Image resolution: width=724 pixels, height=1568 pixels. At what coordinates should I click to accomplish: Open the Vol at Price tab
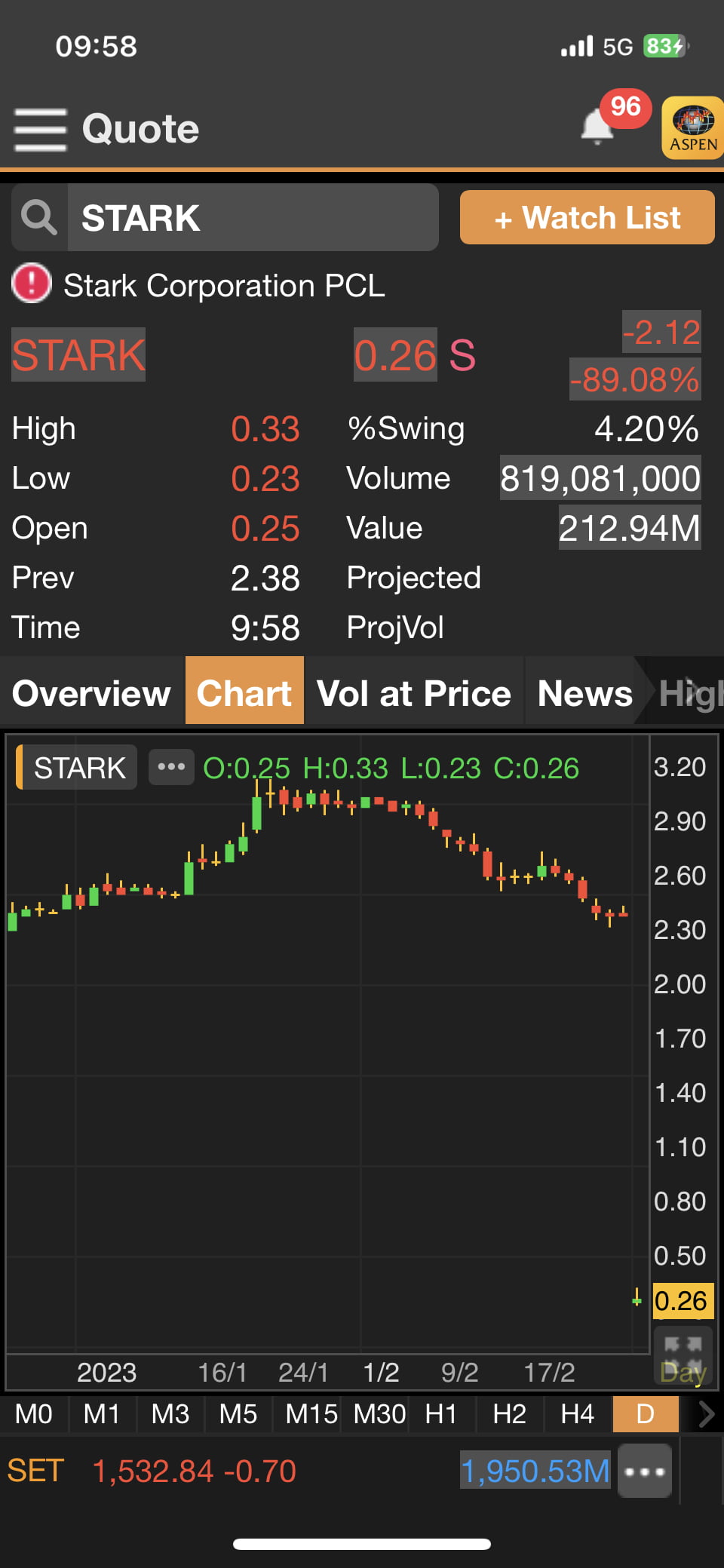pyautogui.click(x=414, y=692)
